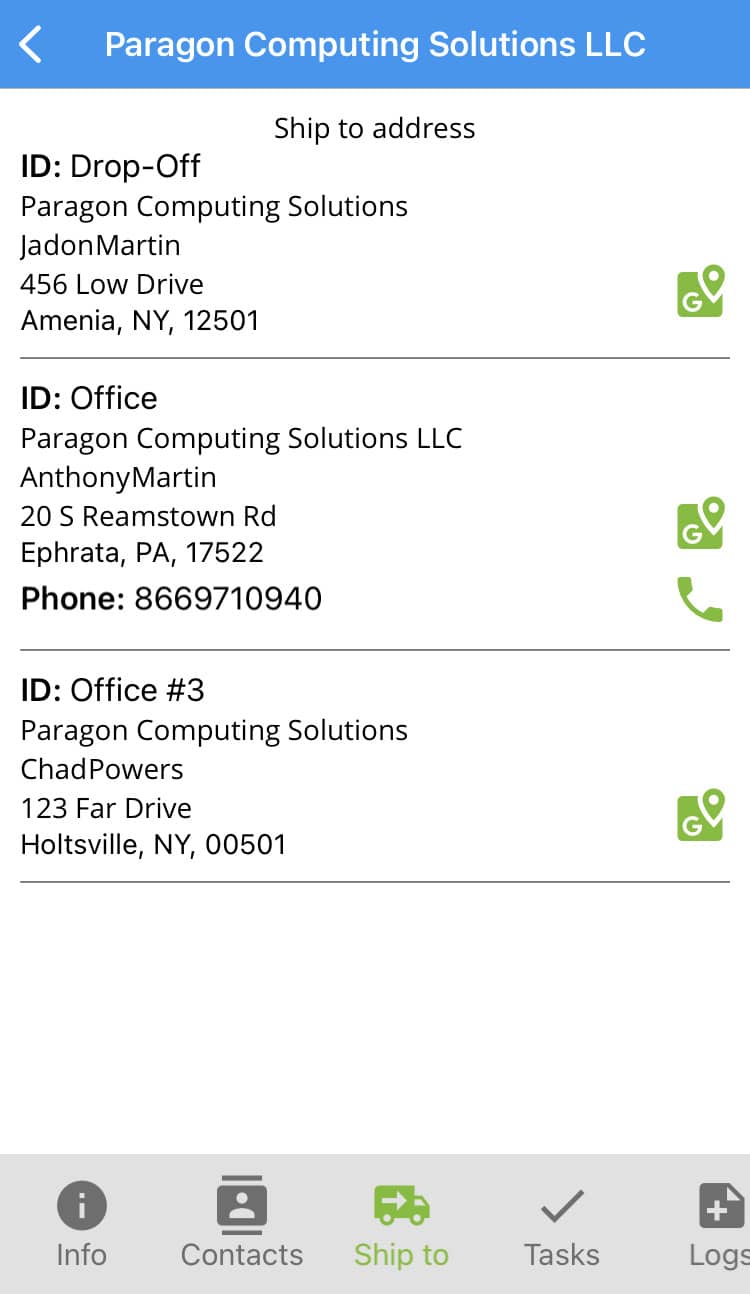The width and height of the screenshot is (750, 1294).
Task: Open map for the Office #3 address
Action: 700,815
